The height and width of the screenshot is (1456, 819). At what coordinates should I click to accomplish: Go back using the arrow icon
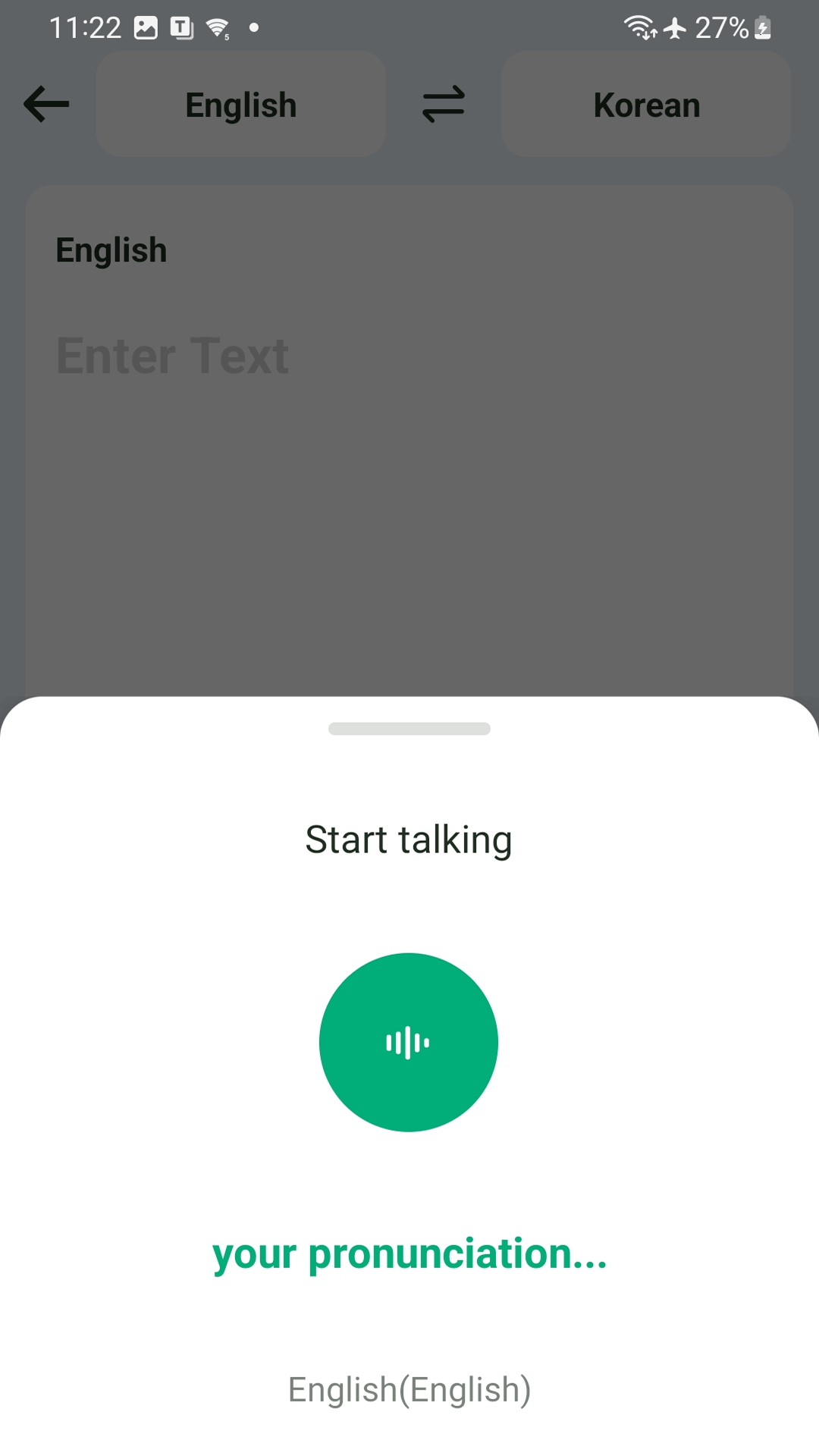point(46,104)
